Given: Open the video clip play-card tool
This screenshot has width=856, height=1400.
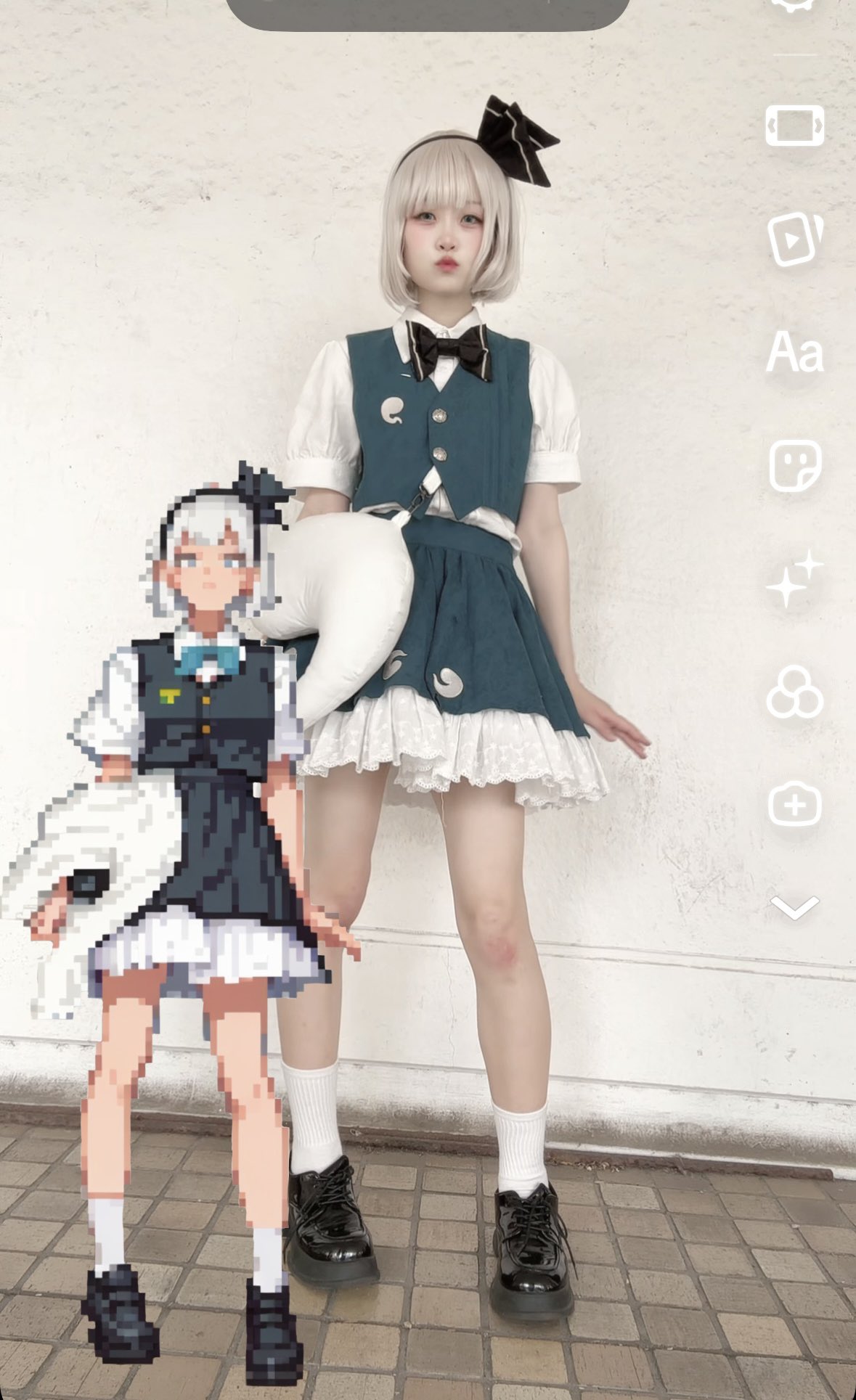Looking at the screenshot, I should click(794, 240).
